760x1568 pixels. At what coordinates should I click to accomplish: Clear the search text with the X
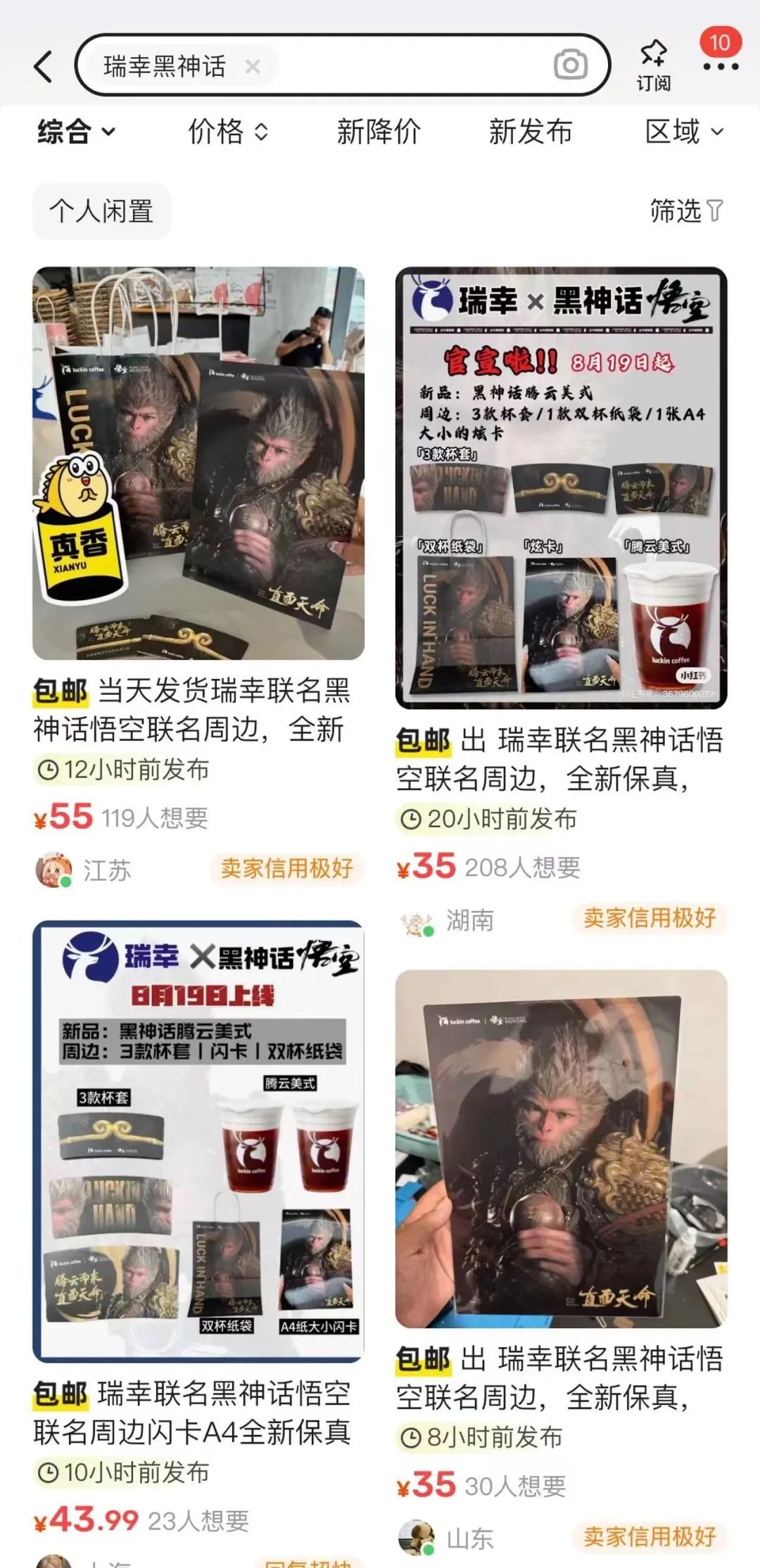[x=253, y=66]
